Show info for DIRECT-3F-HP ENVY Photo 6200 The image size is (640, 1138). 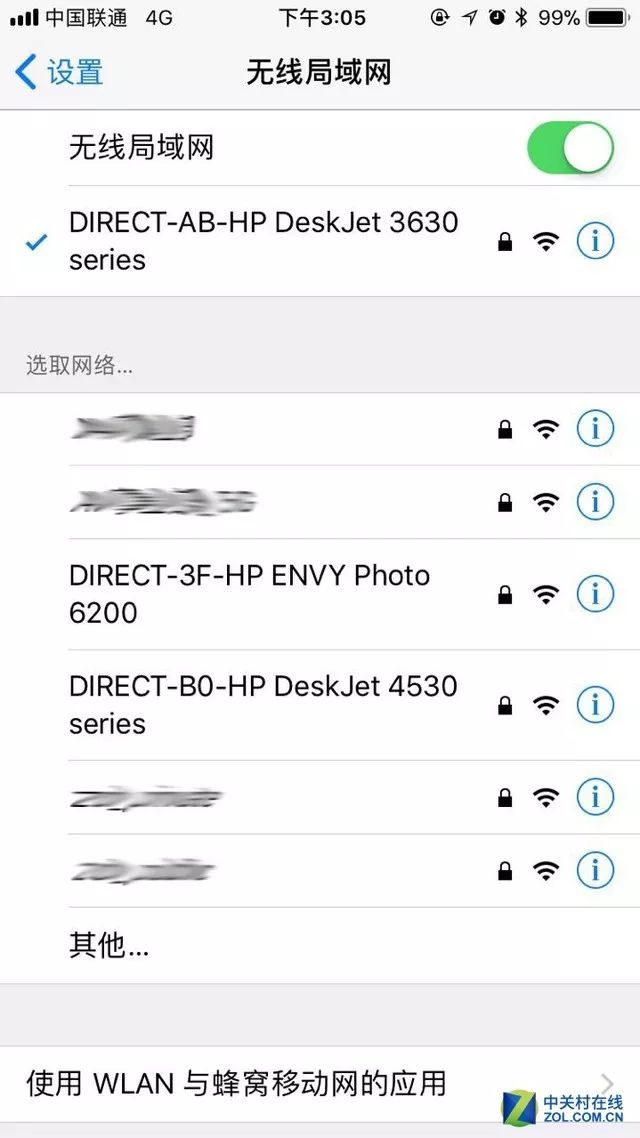pyautogui.click(x=595, y=594)
